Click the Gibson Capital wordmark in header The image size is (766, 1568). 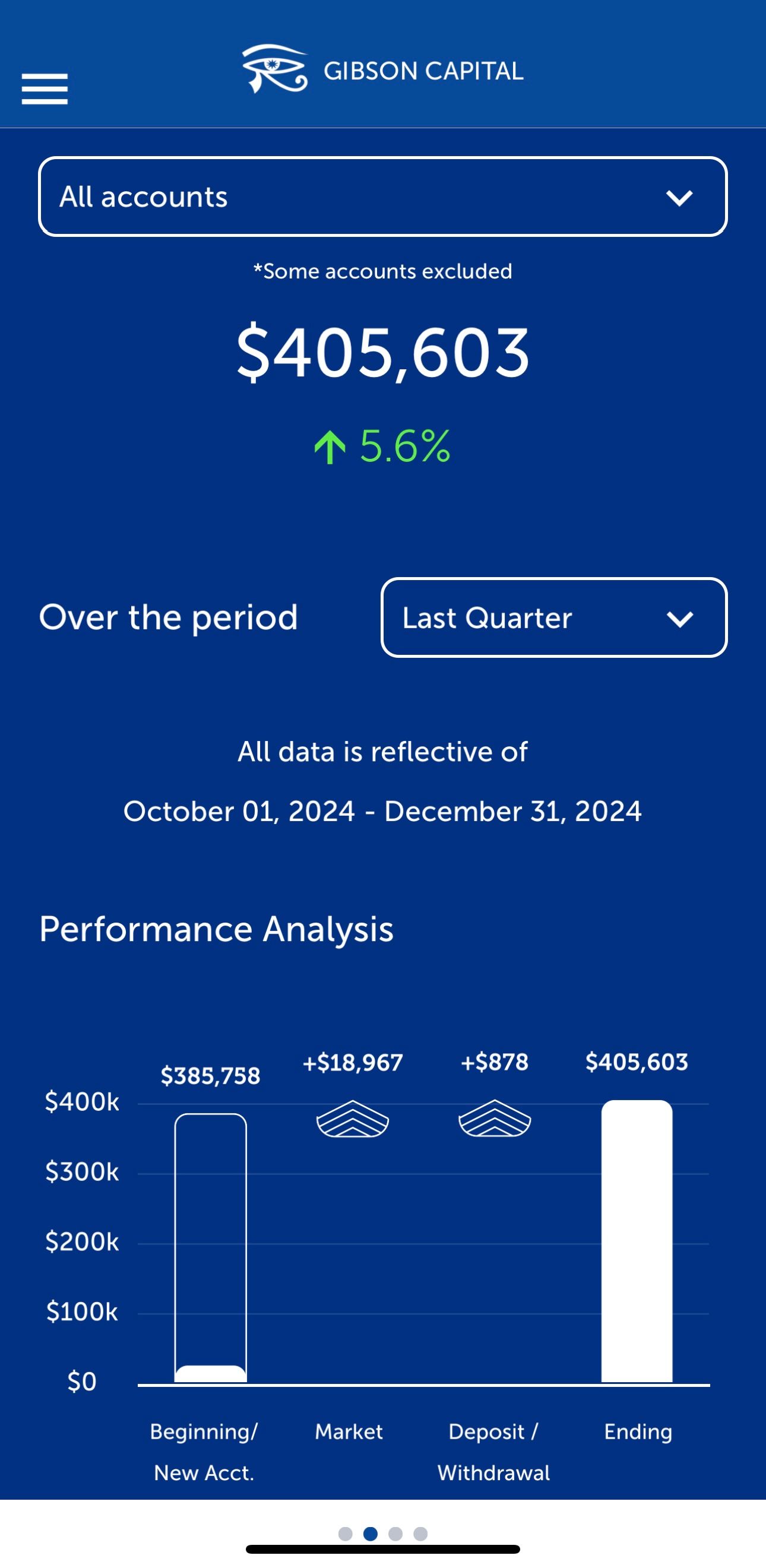click(423, 71)
